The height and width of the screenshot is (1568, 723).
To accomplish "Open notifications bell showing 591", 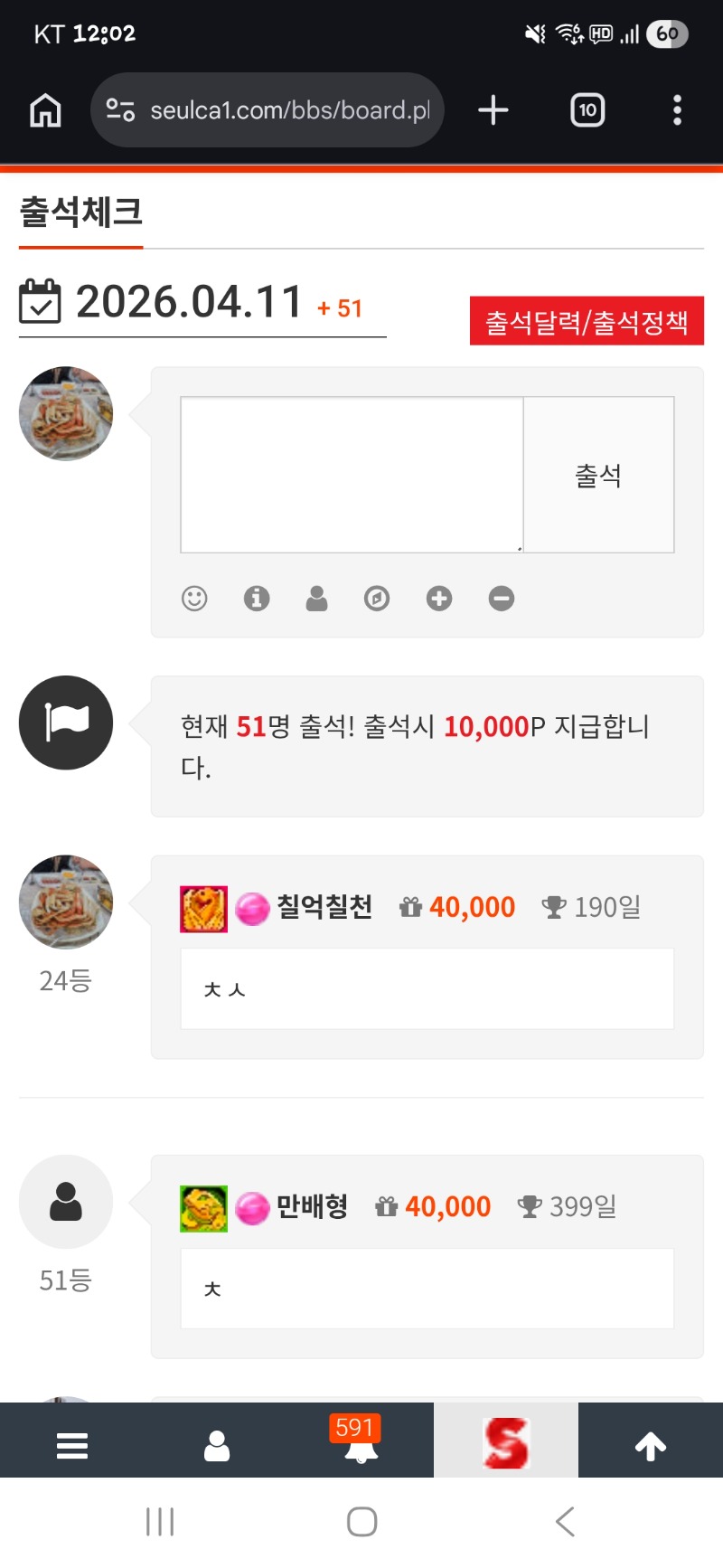I will click(361, 1445).
